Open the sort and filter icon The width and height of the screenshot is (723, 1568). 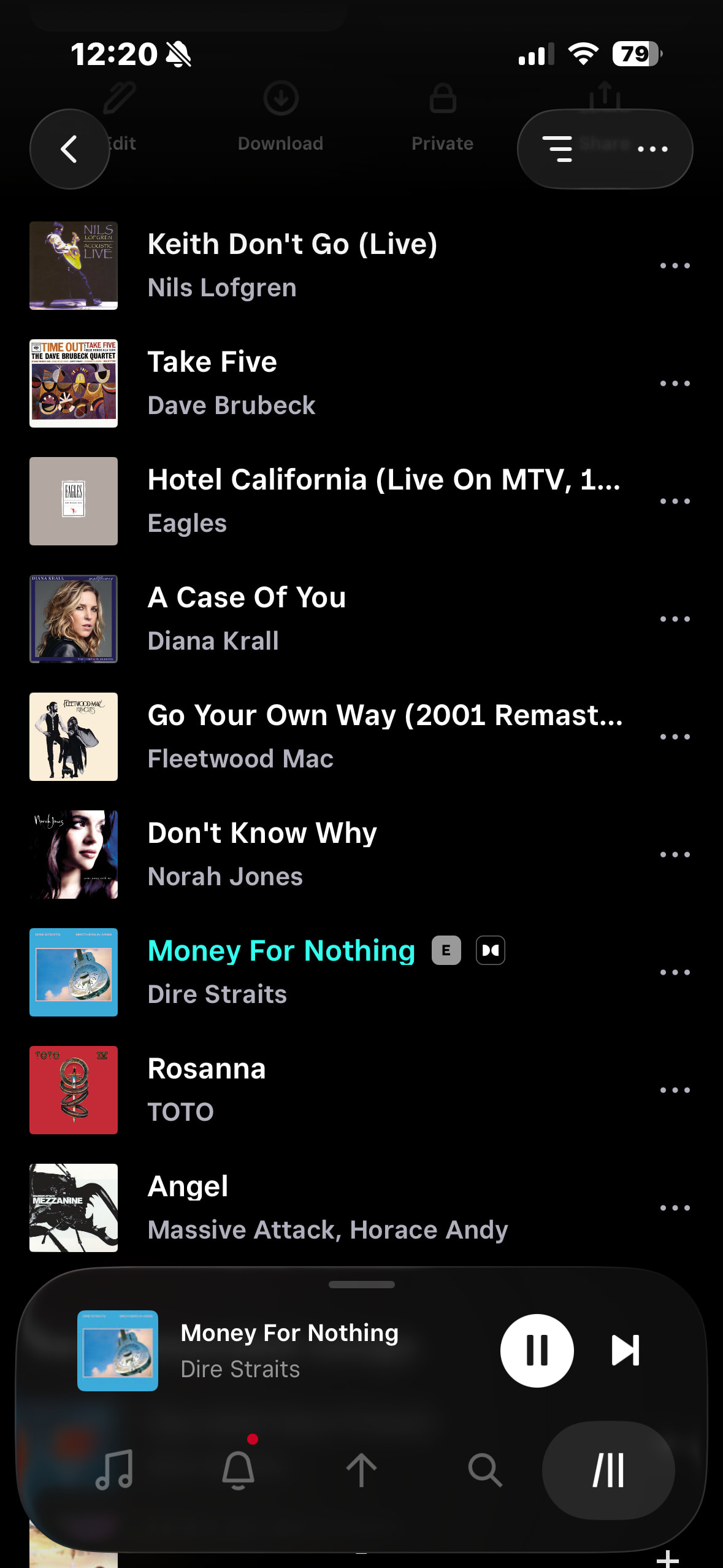pyautogui.click(x=557, y=149)
